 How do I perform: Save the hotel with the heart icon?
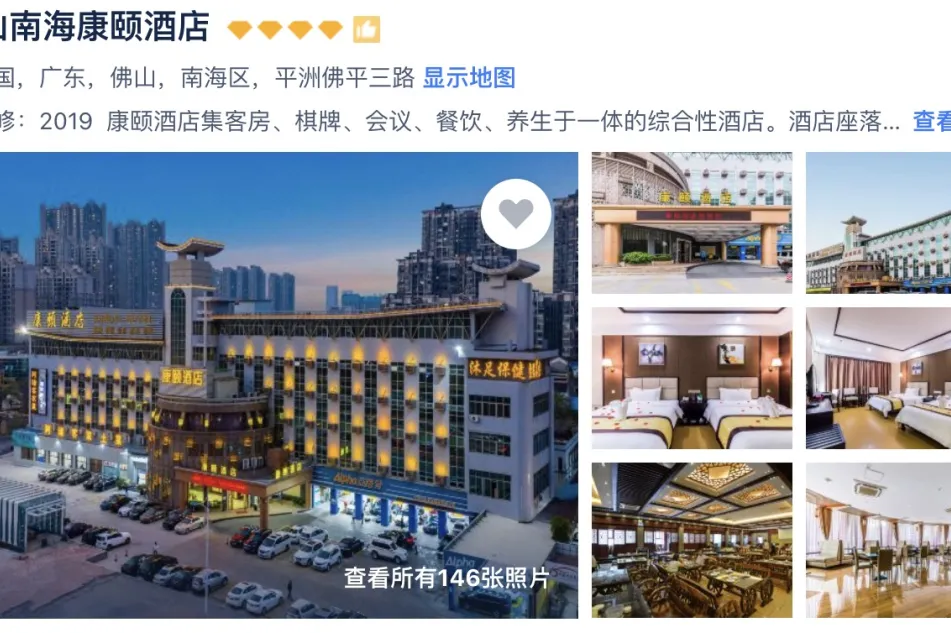pyautogui.click(x=515, y=214)
